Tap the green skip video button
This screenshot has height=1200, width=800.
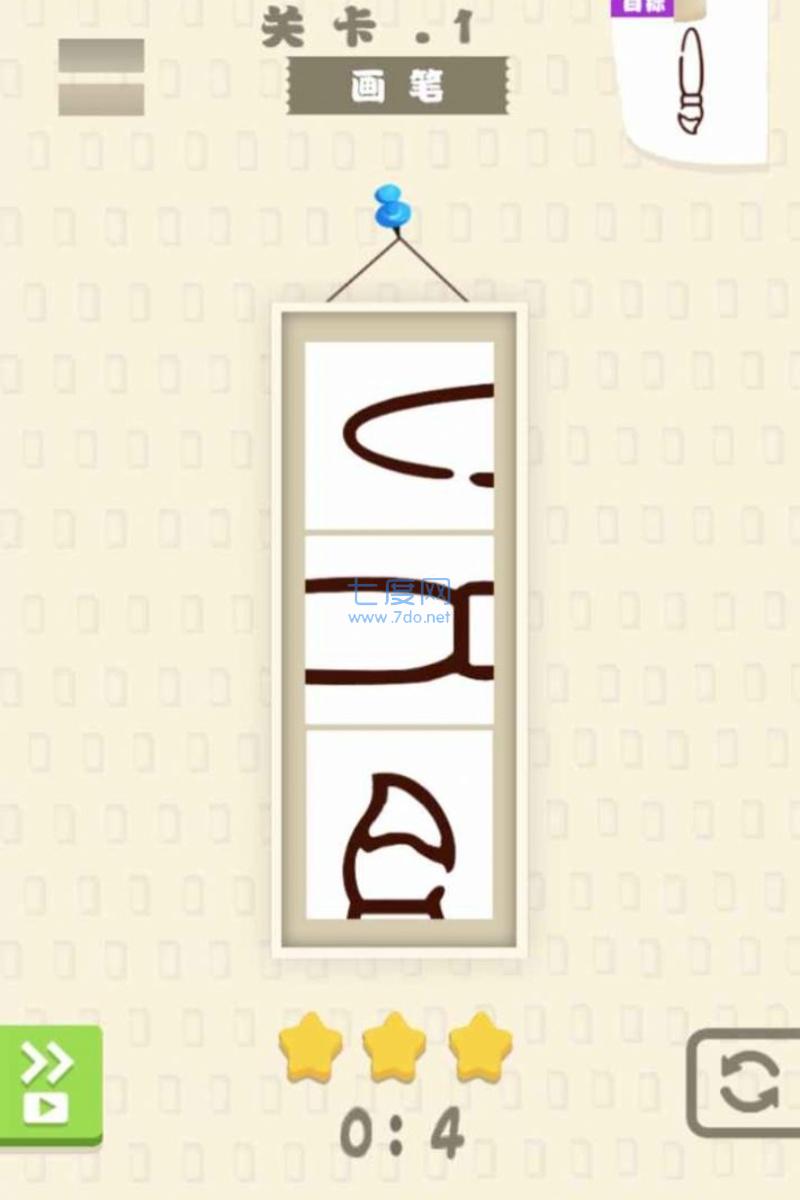[50, 1085]
